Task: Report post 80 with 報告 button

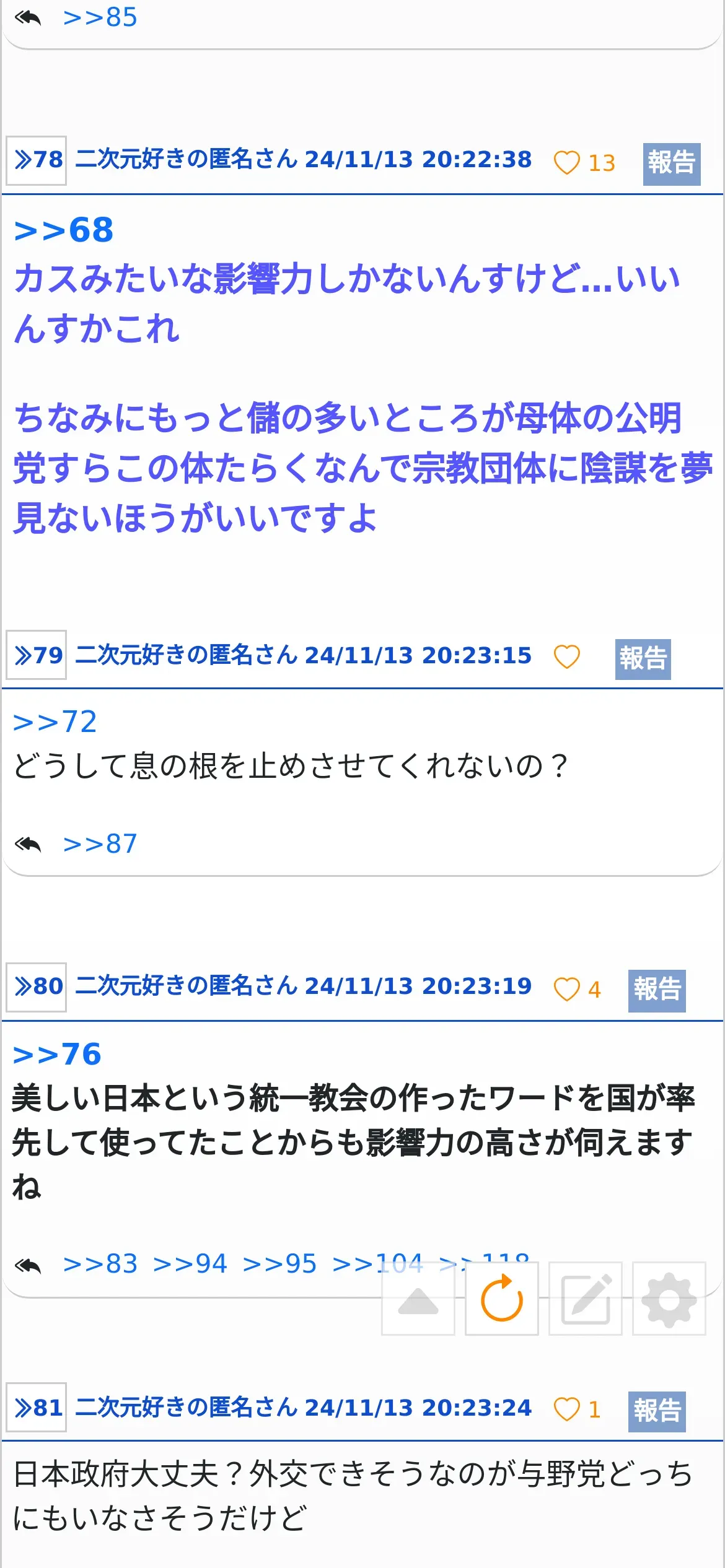Action: 657,991
